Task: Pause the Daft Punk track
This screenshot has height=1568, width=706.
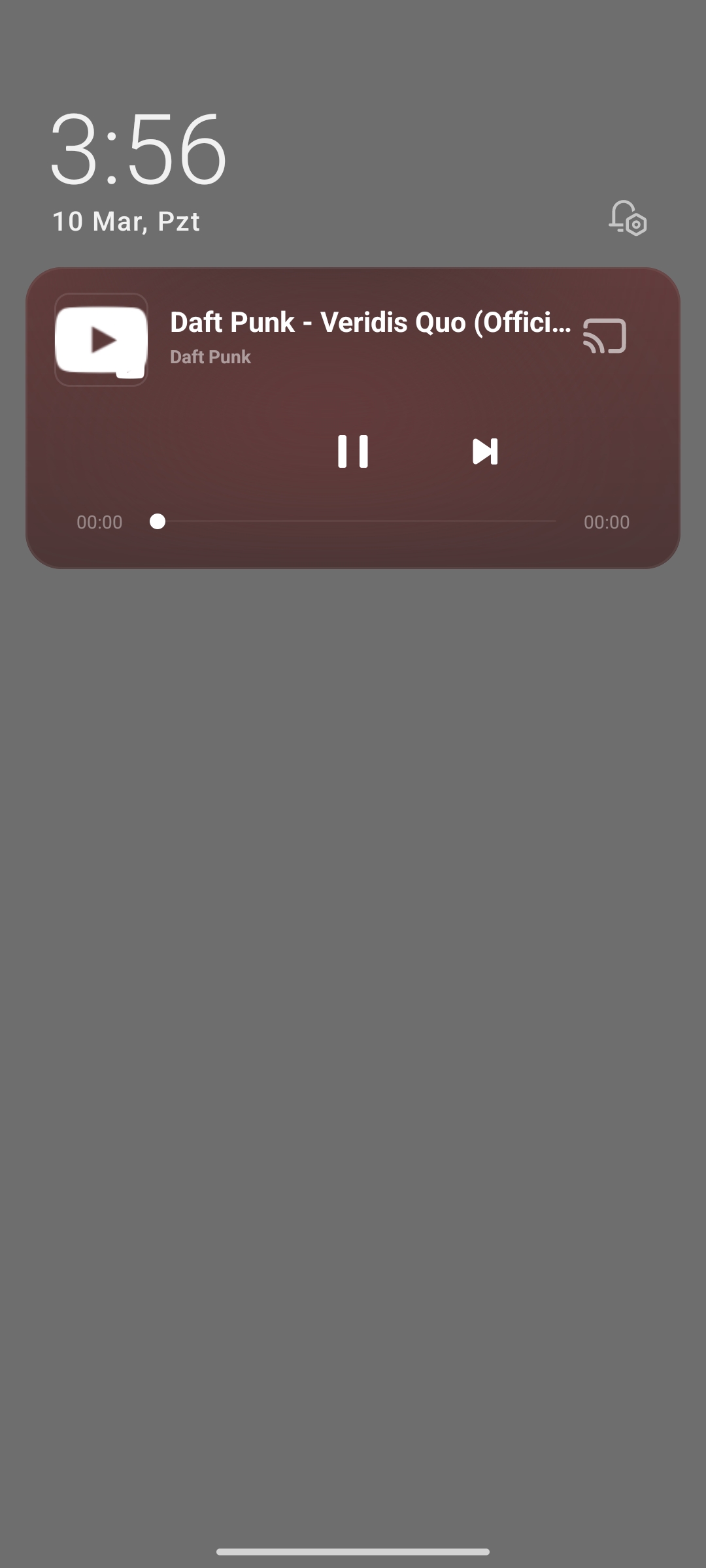Action: (353, 451)
